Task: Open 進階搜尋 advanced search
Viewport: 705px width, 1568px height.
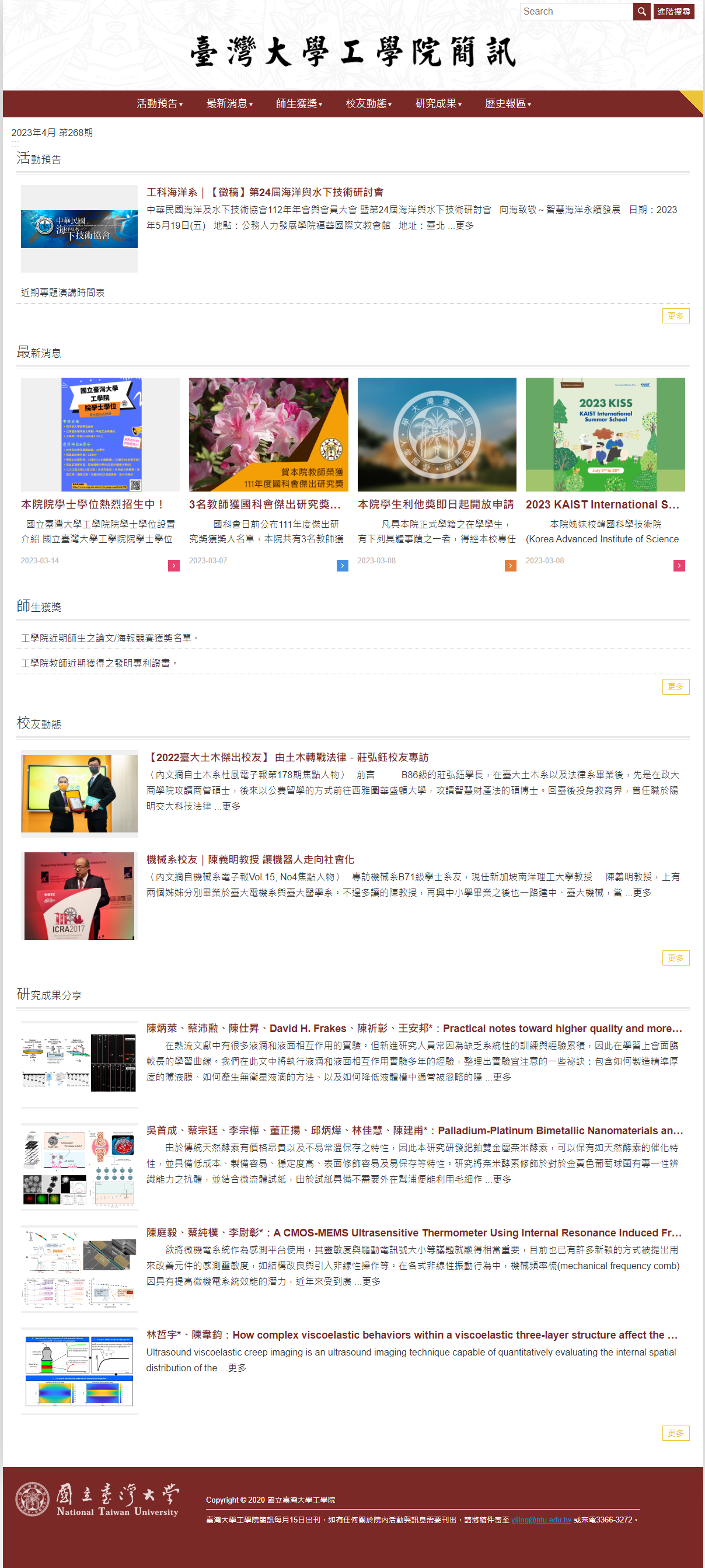Action: coord(673,12)
